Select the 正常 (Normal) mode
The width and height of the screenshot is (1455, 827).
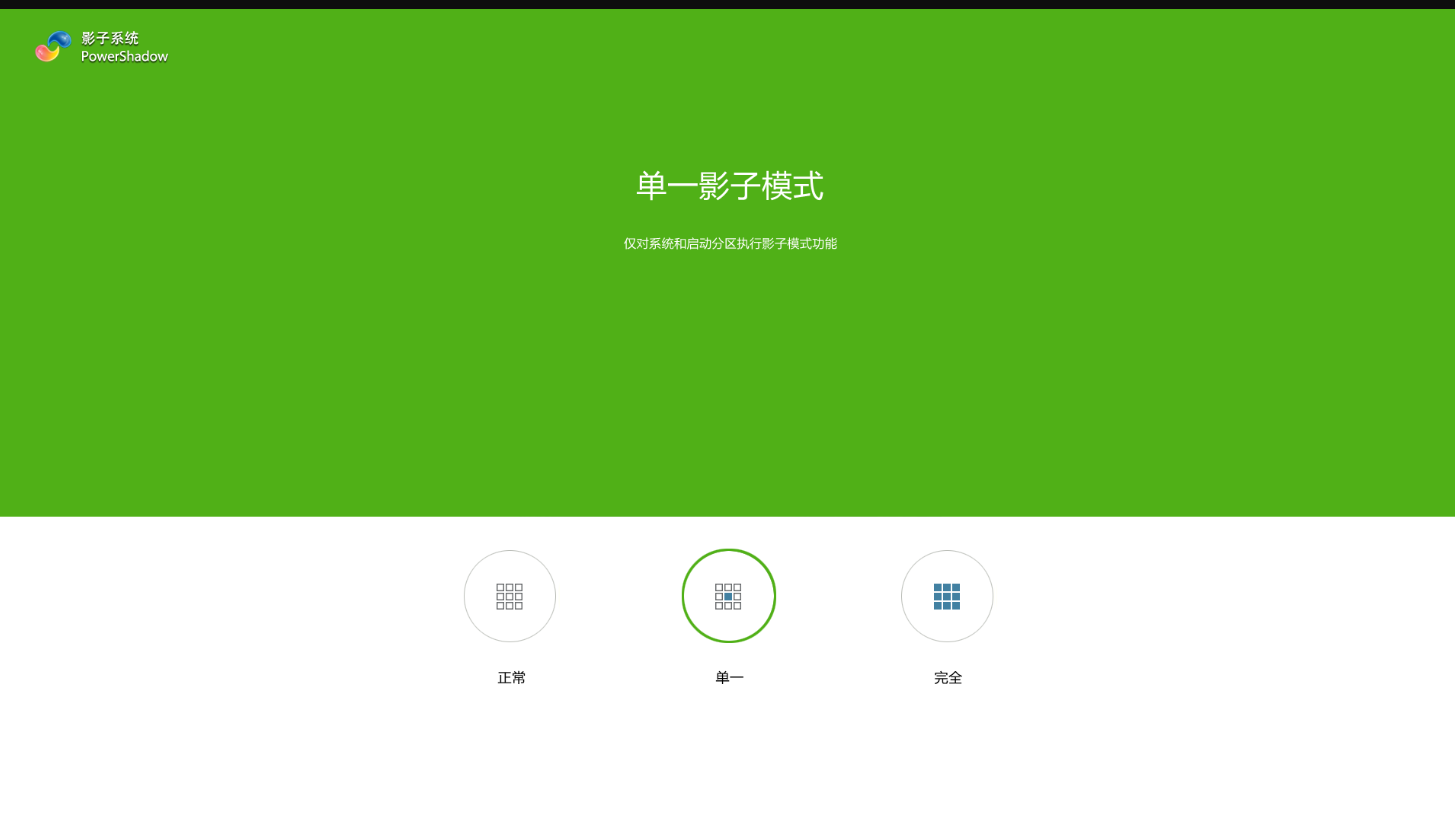[510, 596]
